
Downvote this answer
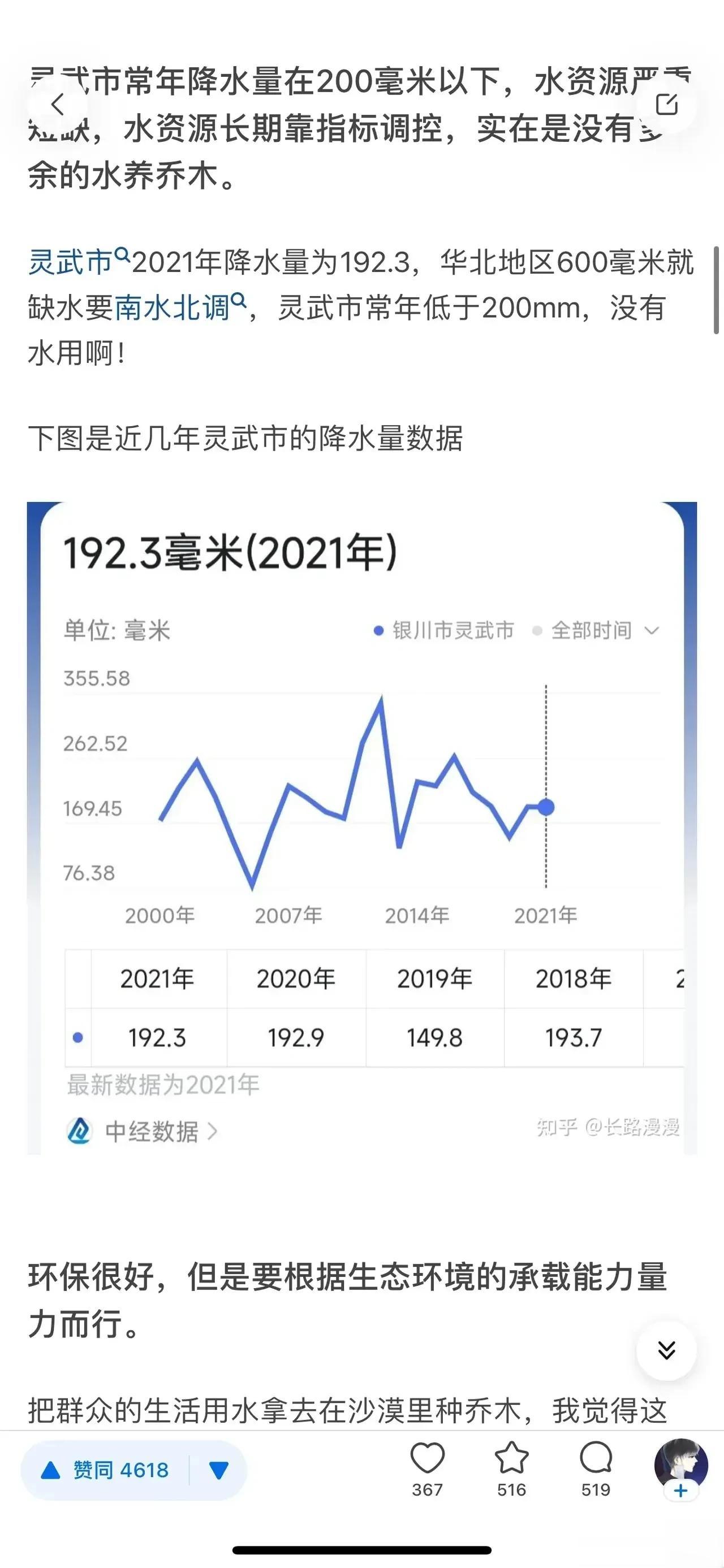218,1471
